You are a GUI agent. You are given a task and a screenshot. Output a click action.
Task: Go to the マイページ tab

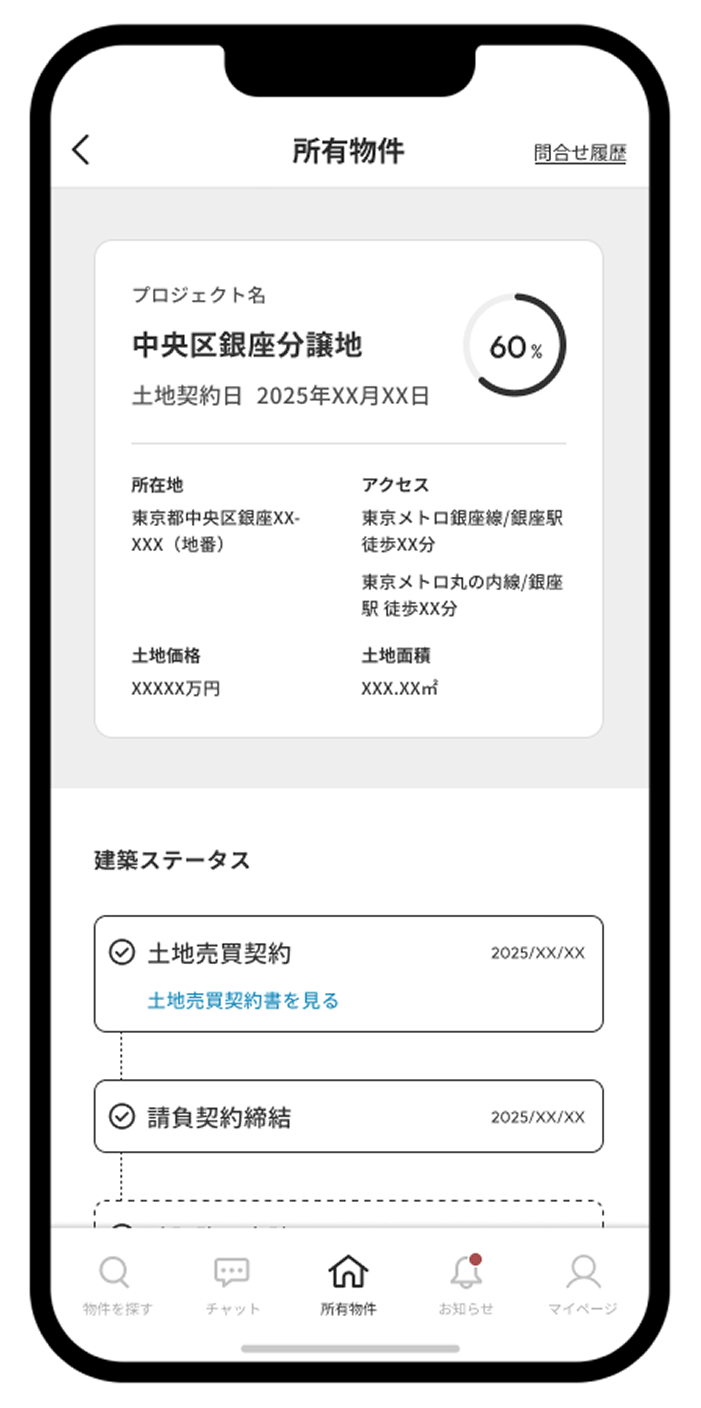click(582, 1285)
